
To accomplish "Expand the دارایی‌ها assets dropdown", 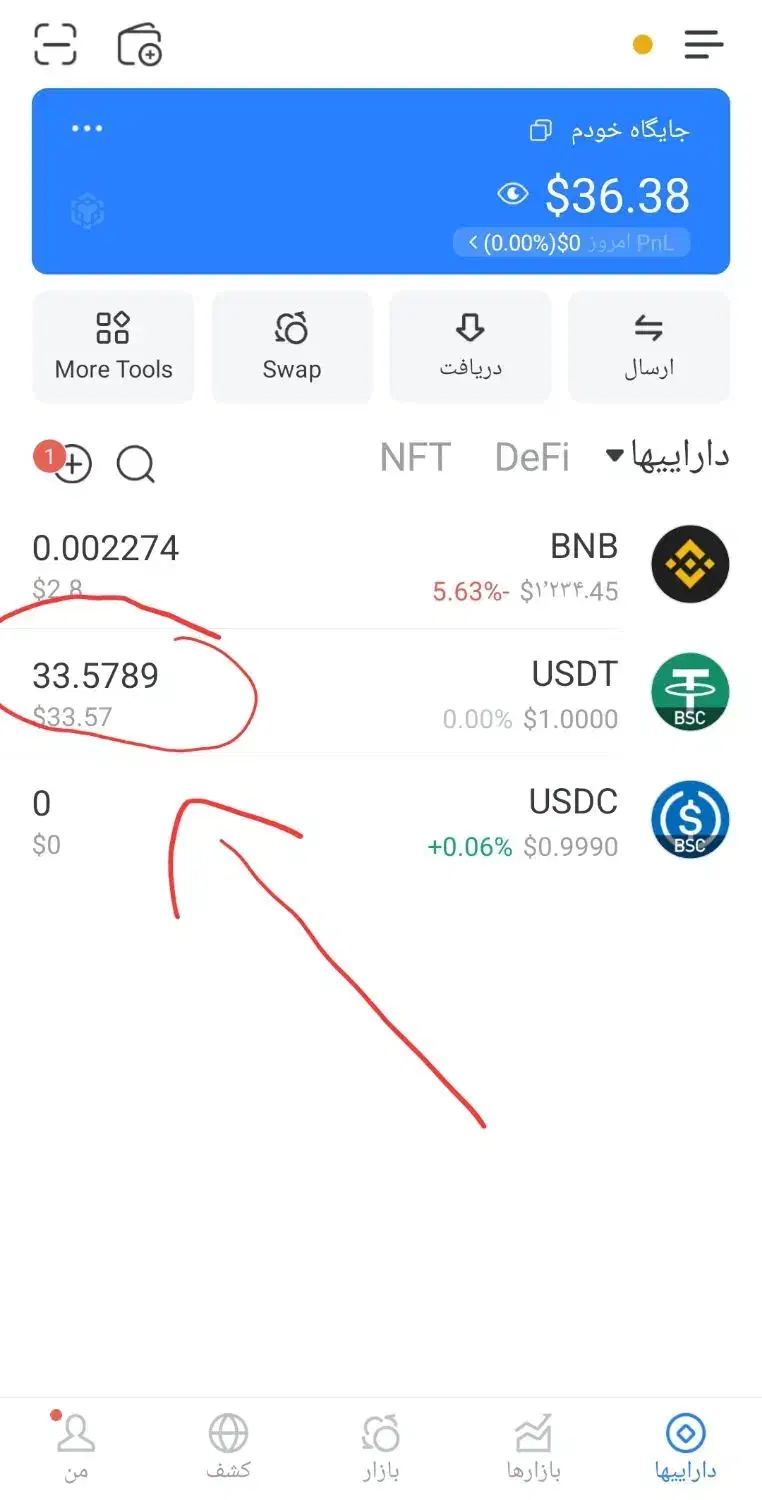I will click(x=668, y=457).
